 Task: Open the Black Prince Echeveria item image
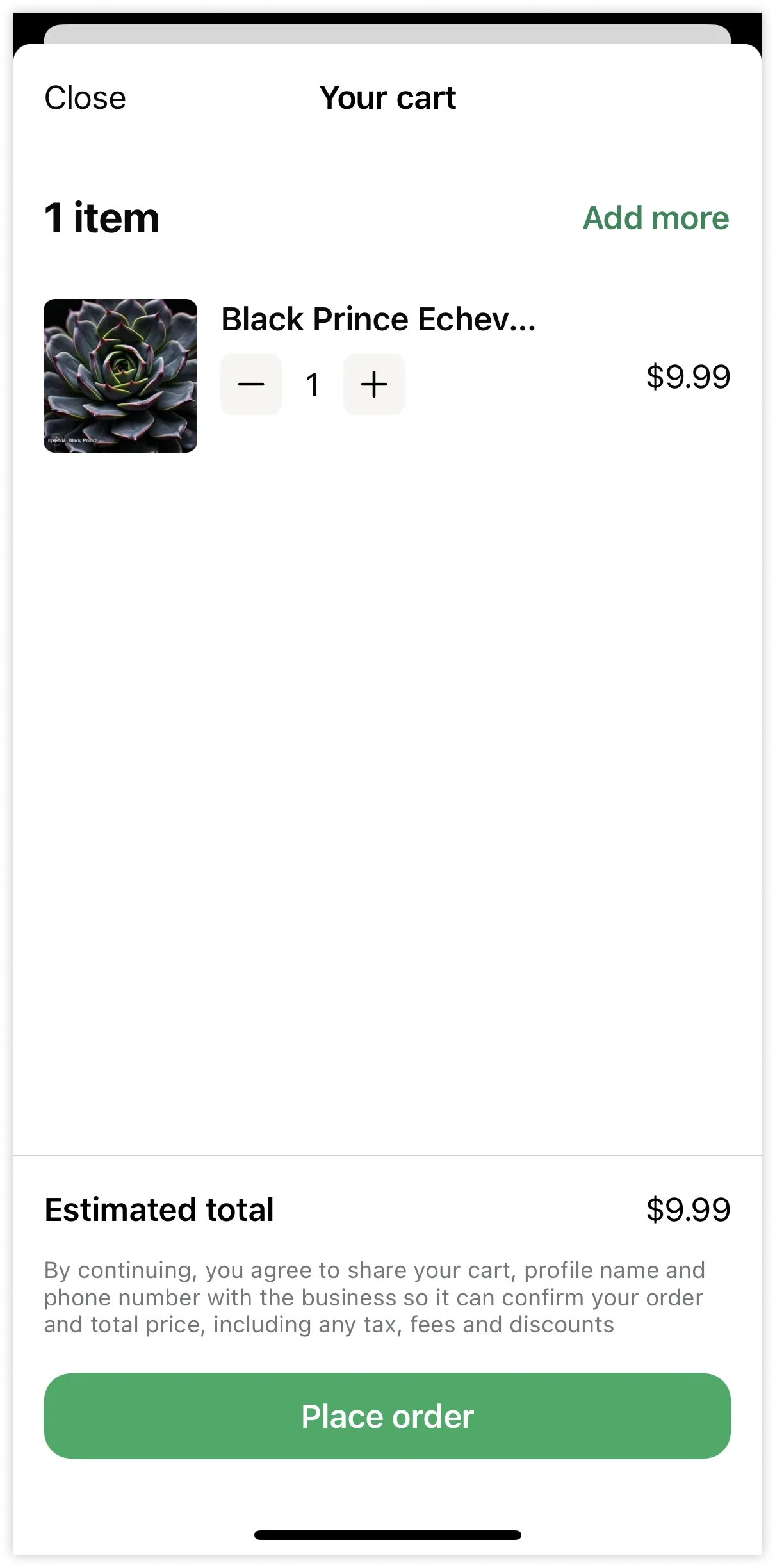[x=120, y=376]
